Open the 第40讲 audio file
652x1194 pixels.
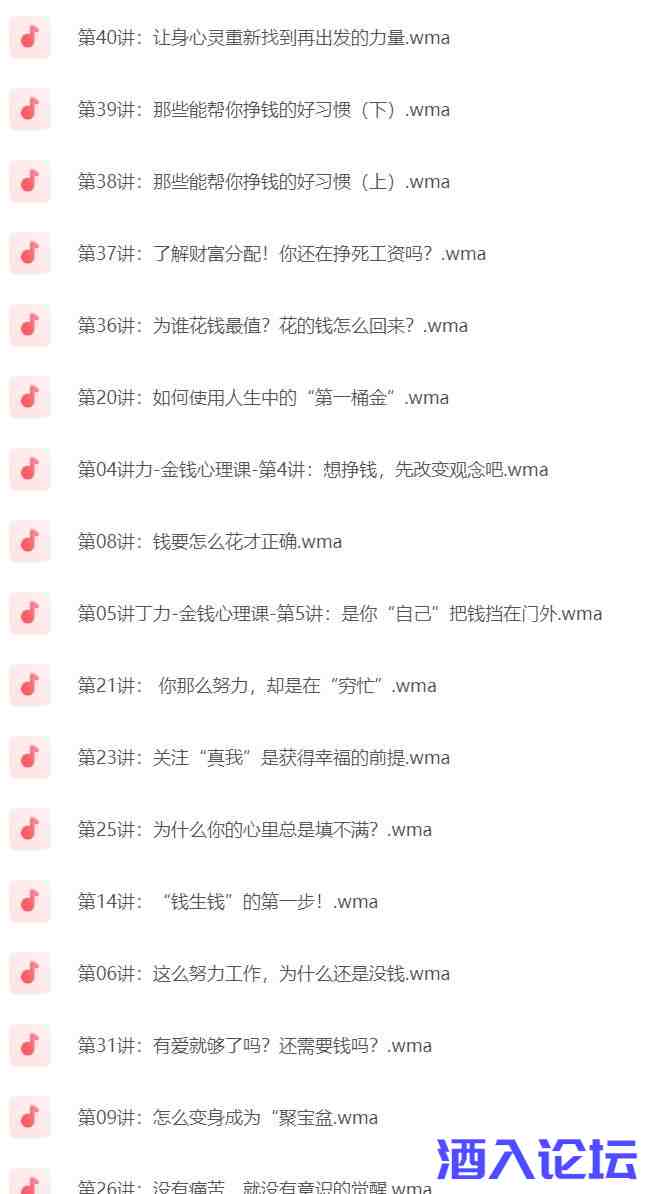[x=264, y=38]
